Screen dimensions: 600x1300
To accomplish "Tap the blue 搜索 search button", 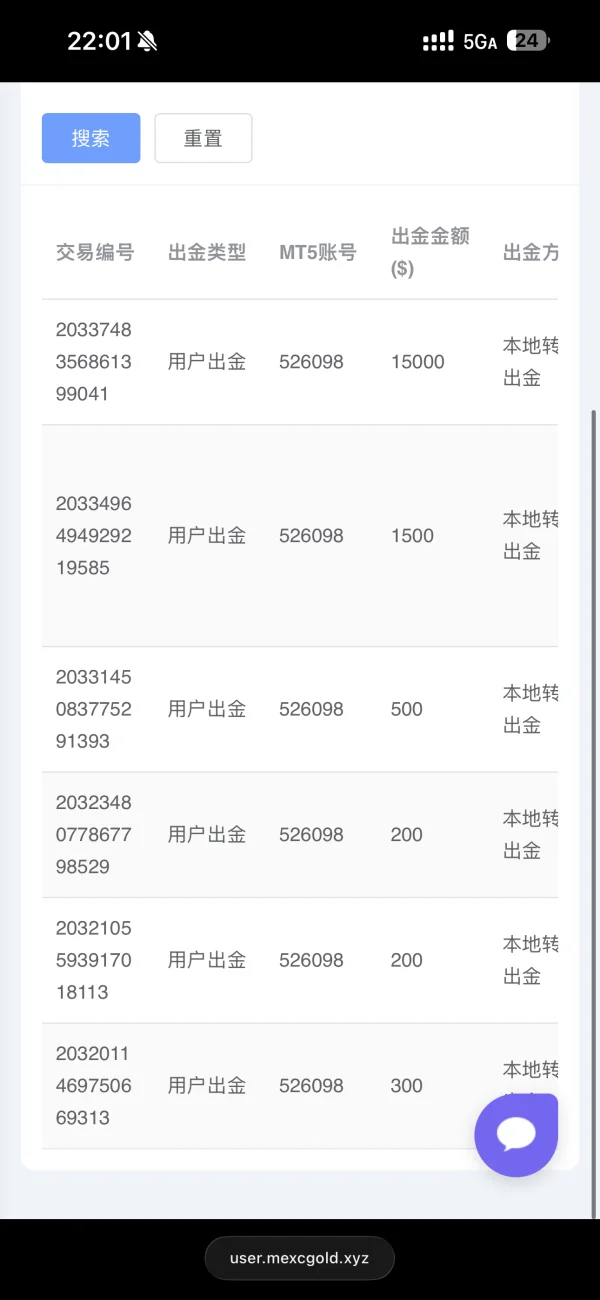I will (x=91, y=138).
